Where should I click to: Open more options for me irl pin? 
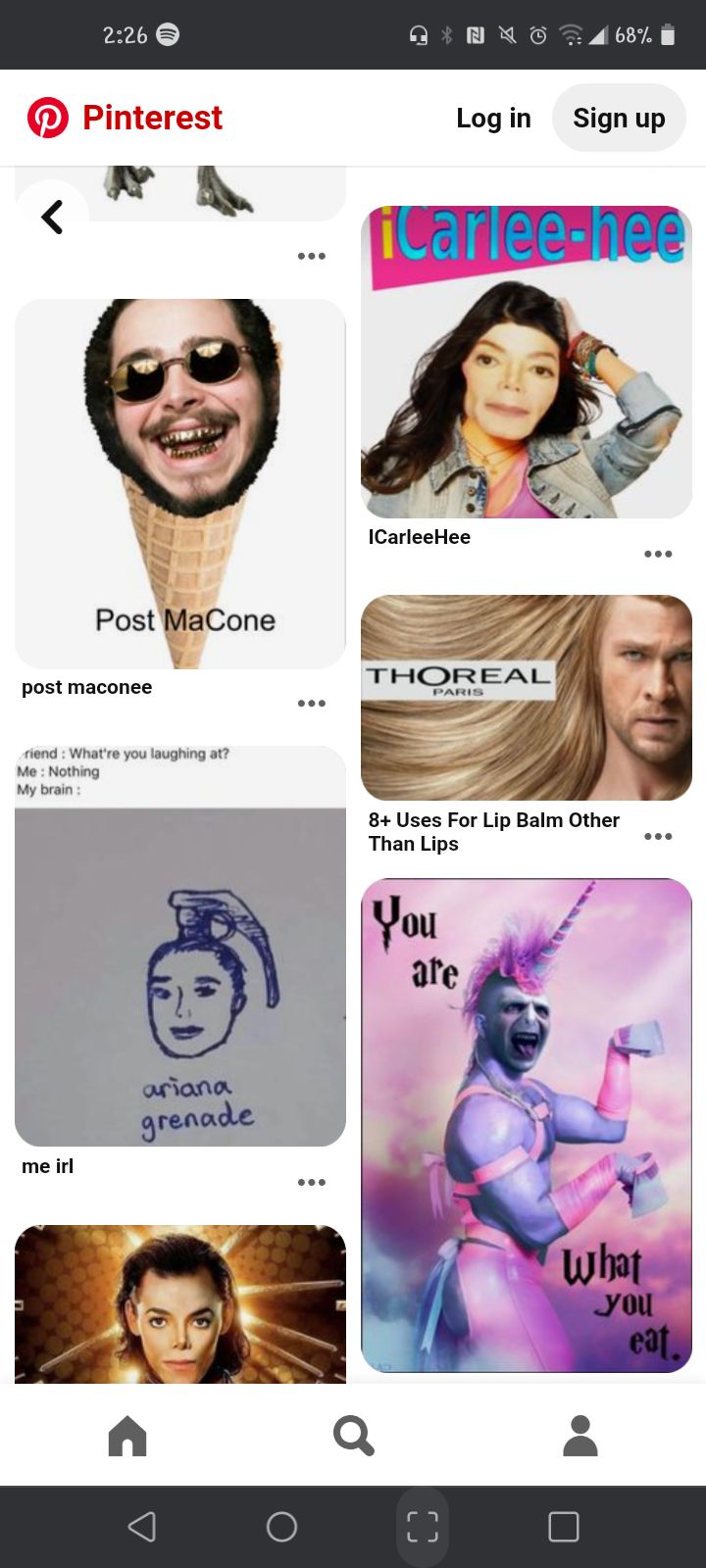pos(311,1182)
